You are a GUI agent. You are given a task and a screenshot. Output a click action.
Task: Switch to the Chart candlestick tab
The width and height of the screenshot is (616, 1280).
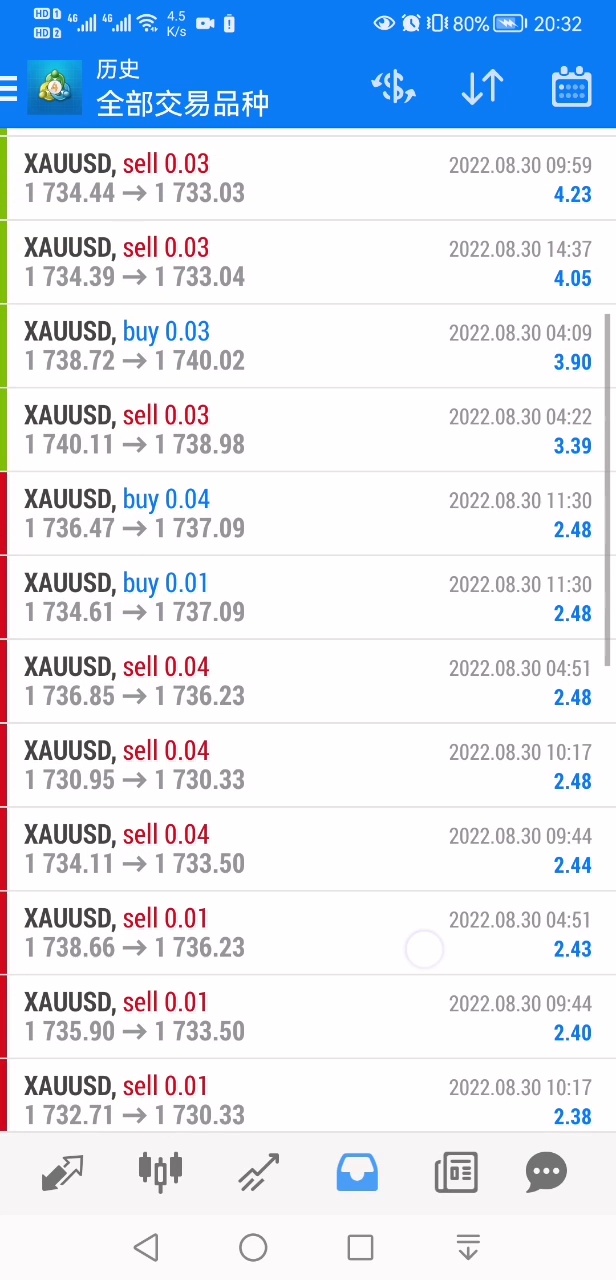tap(160, 1172)
